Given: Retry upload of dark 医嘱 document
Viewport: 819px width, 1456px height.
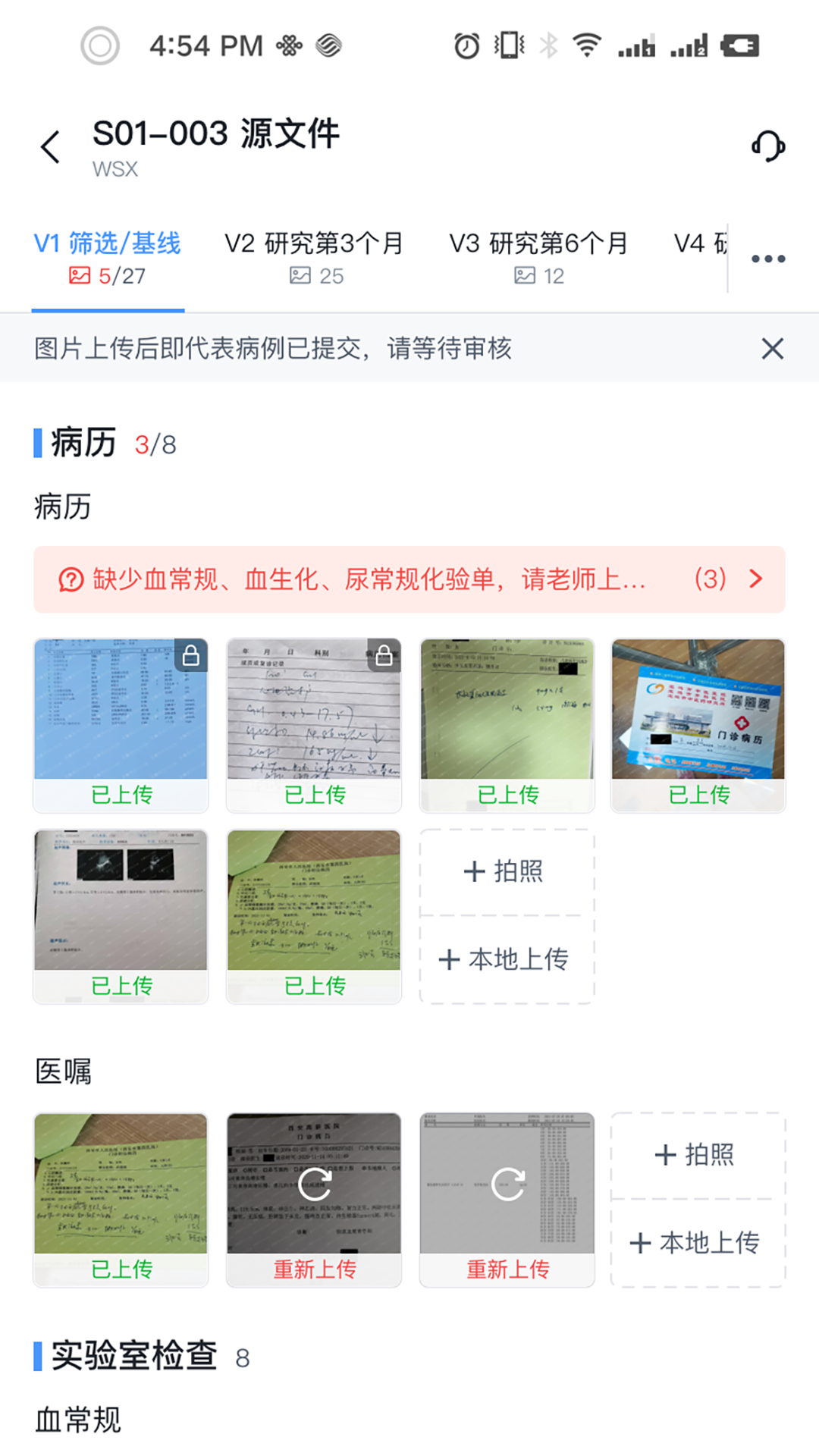Looking at the screenshot, I should [314, 1185].
